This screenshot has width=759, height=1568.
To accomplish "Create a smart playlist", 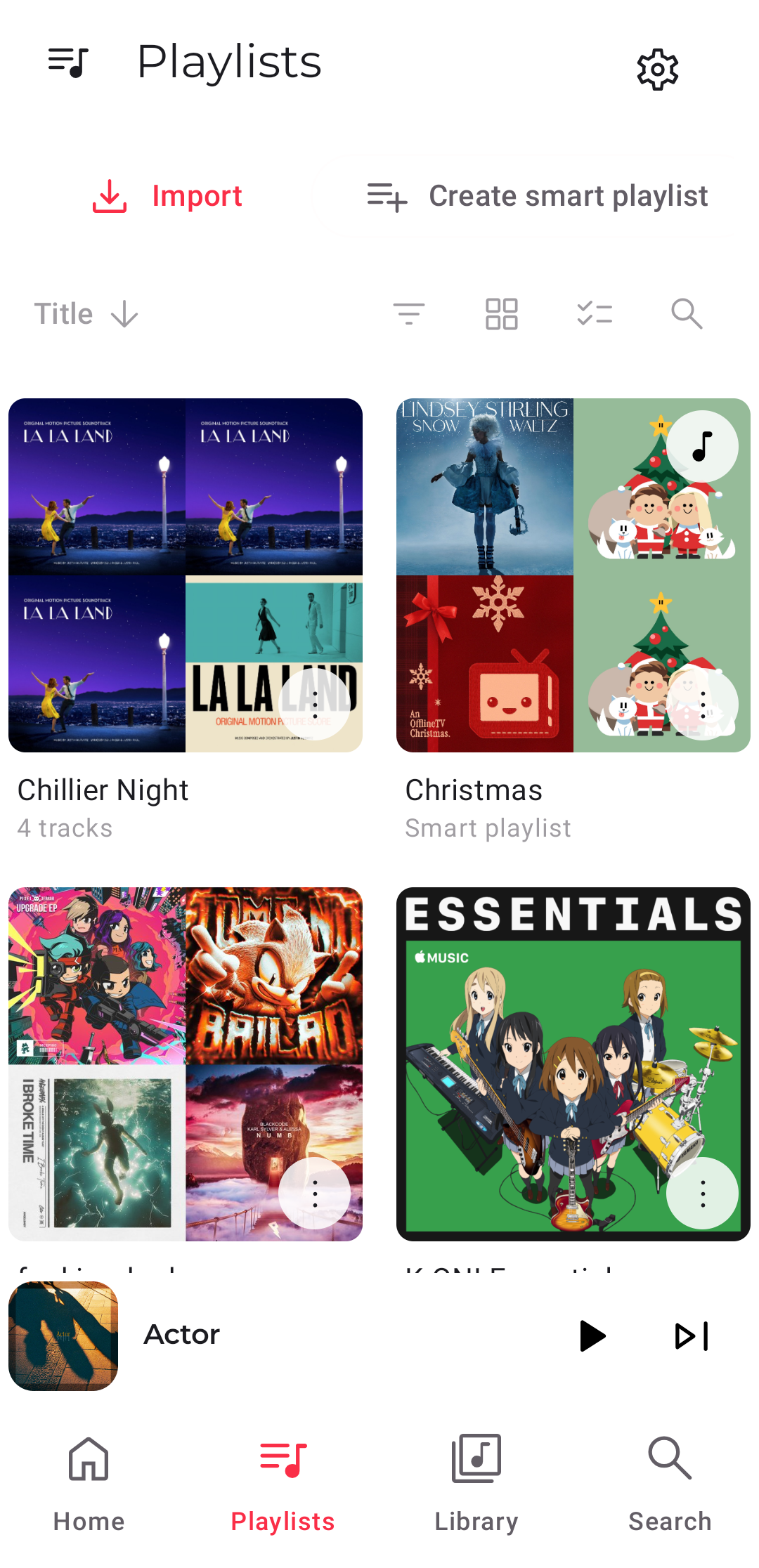I will tap(538, 196).
